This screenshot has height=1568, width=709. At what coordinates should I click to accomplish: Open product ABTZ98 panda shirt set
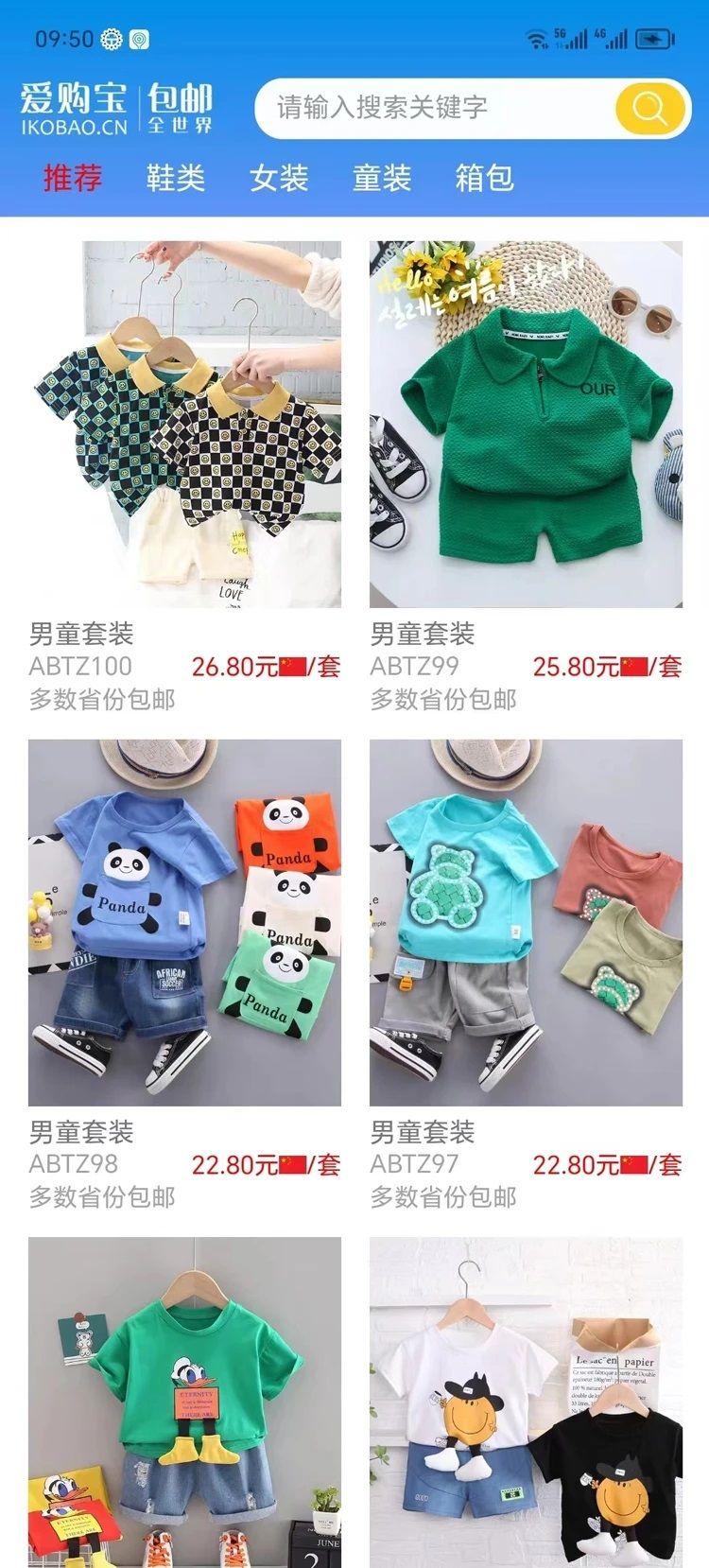[185, 922]
